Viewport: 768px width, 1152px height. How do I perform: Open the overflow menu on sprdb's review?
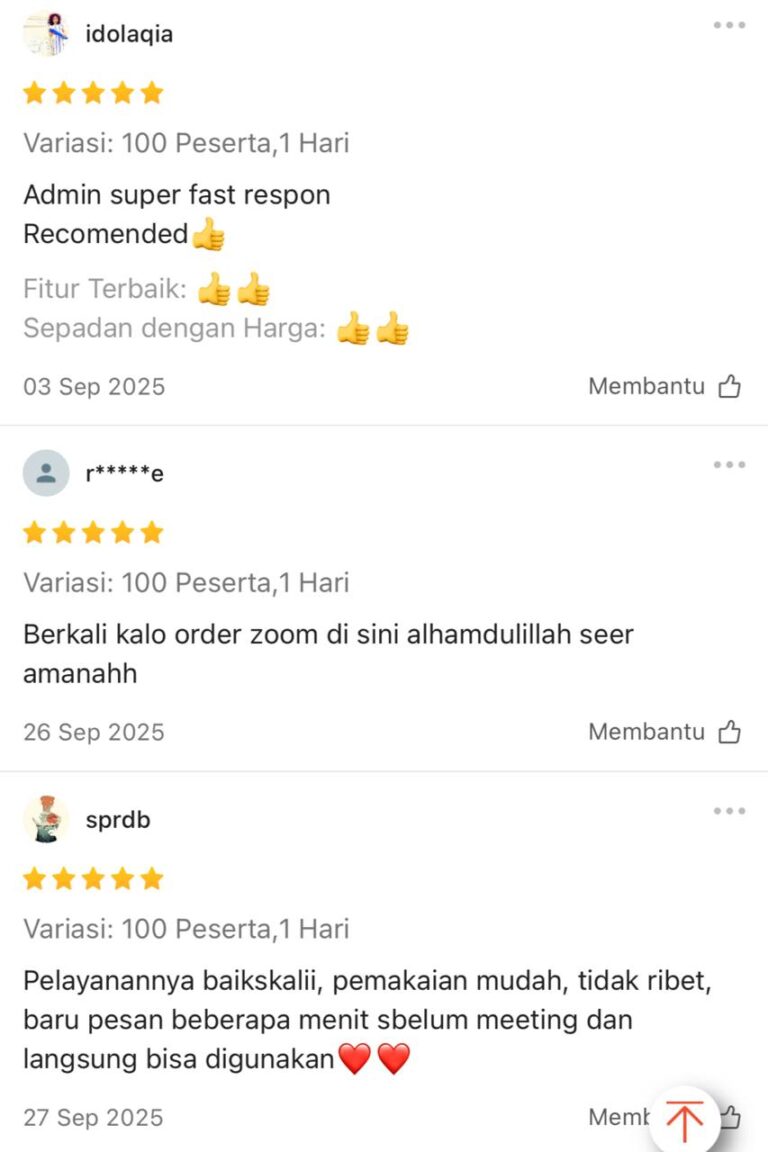729,811
